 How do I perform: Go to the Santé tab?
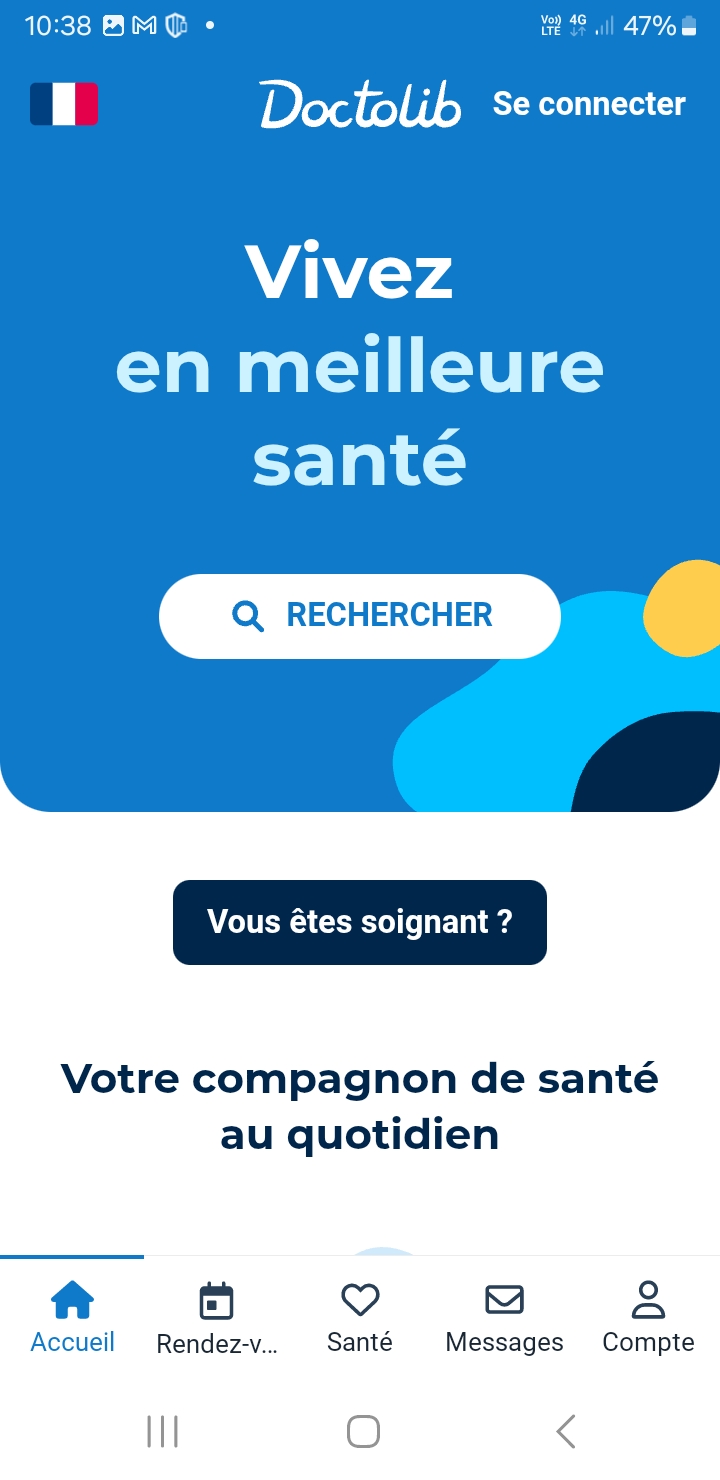pos(360,1318)
